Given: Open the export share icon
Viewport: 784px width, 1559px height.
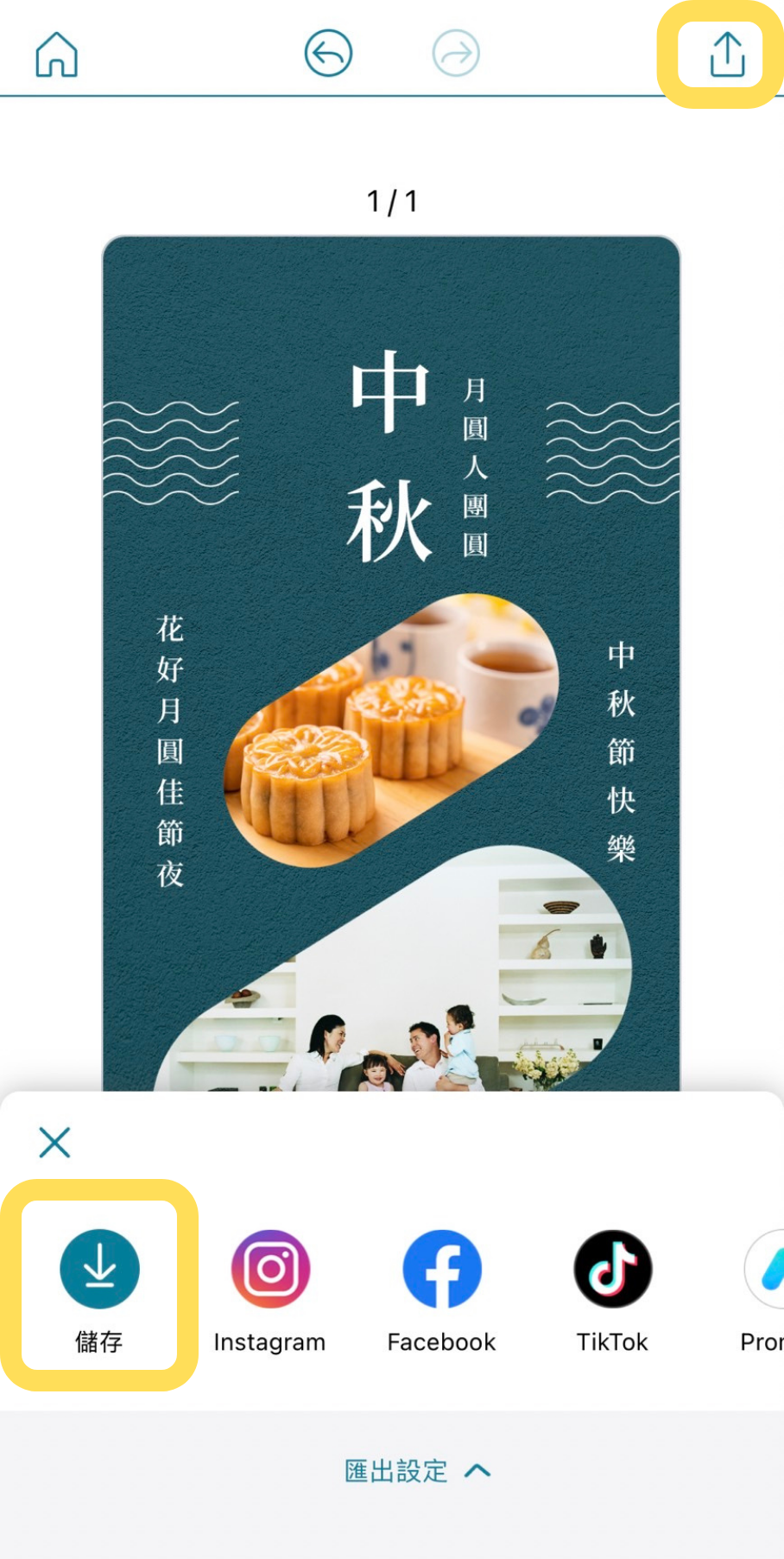Looking at the screenshot, I should [x=727, y=54].
